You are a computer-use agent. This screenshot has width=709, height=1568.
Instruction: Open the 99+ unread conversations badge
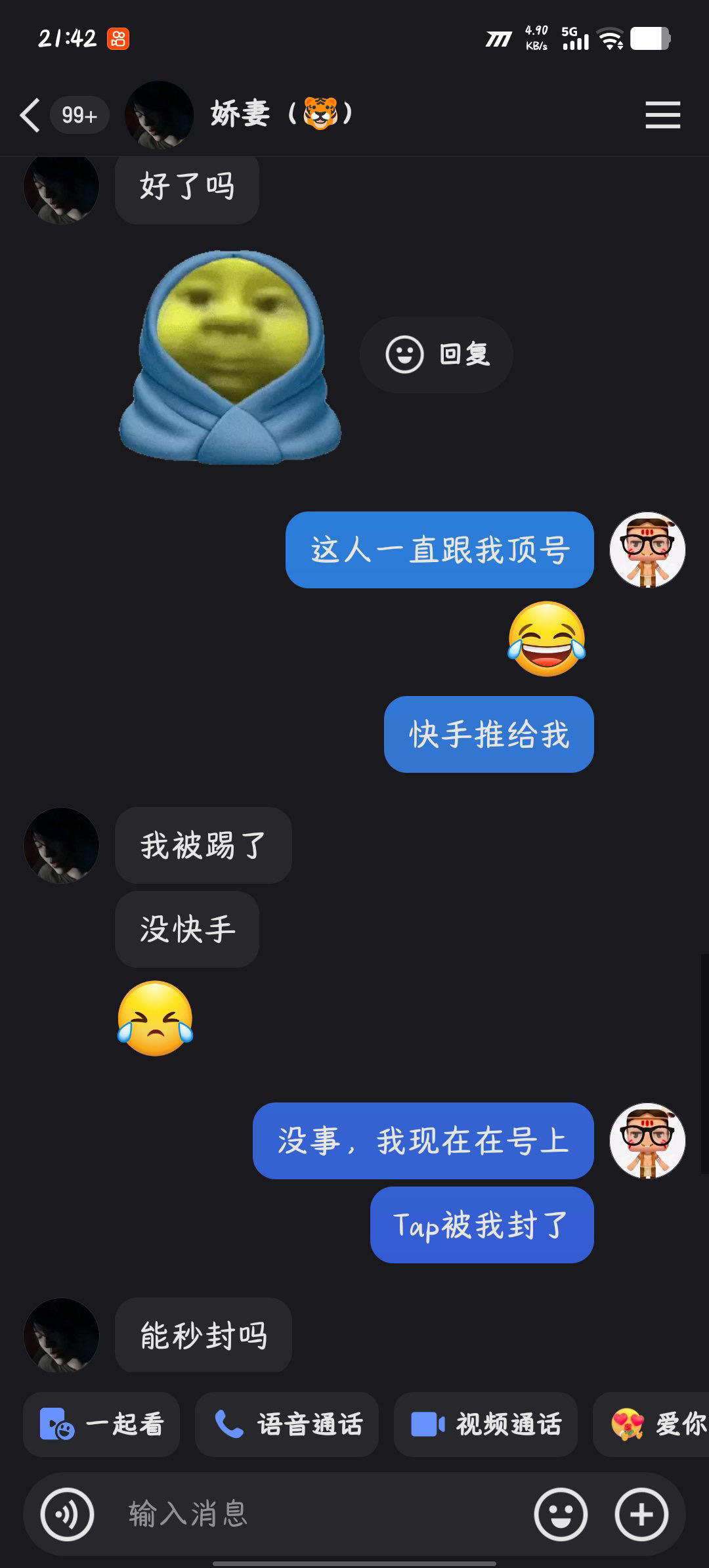[x=79, y=114]
